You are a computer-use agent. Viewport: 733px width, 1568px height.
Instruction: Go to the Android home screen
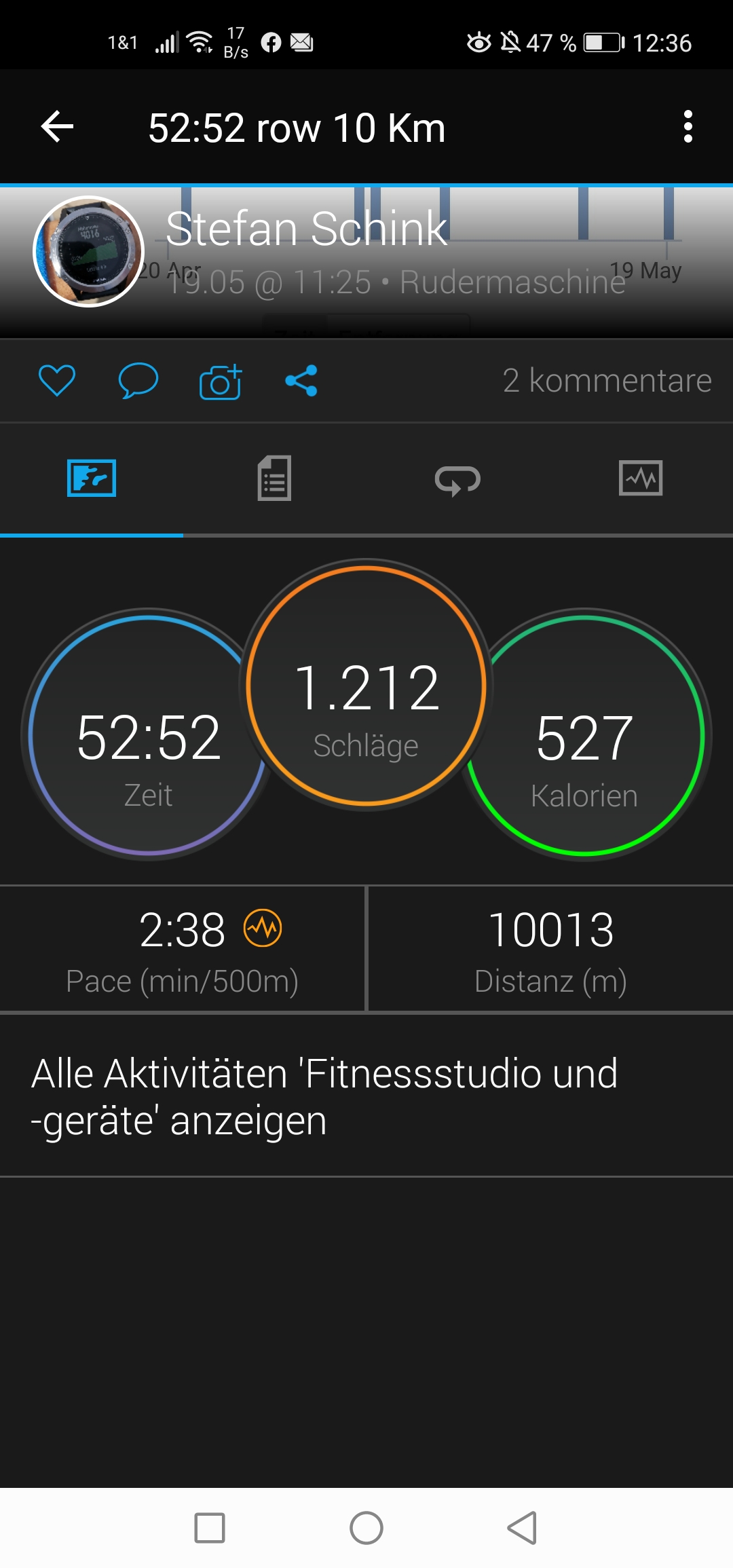coord(366,1528)
